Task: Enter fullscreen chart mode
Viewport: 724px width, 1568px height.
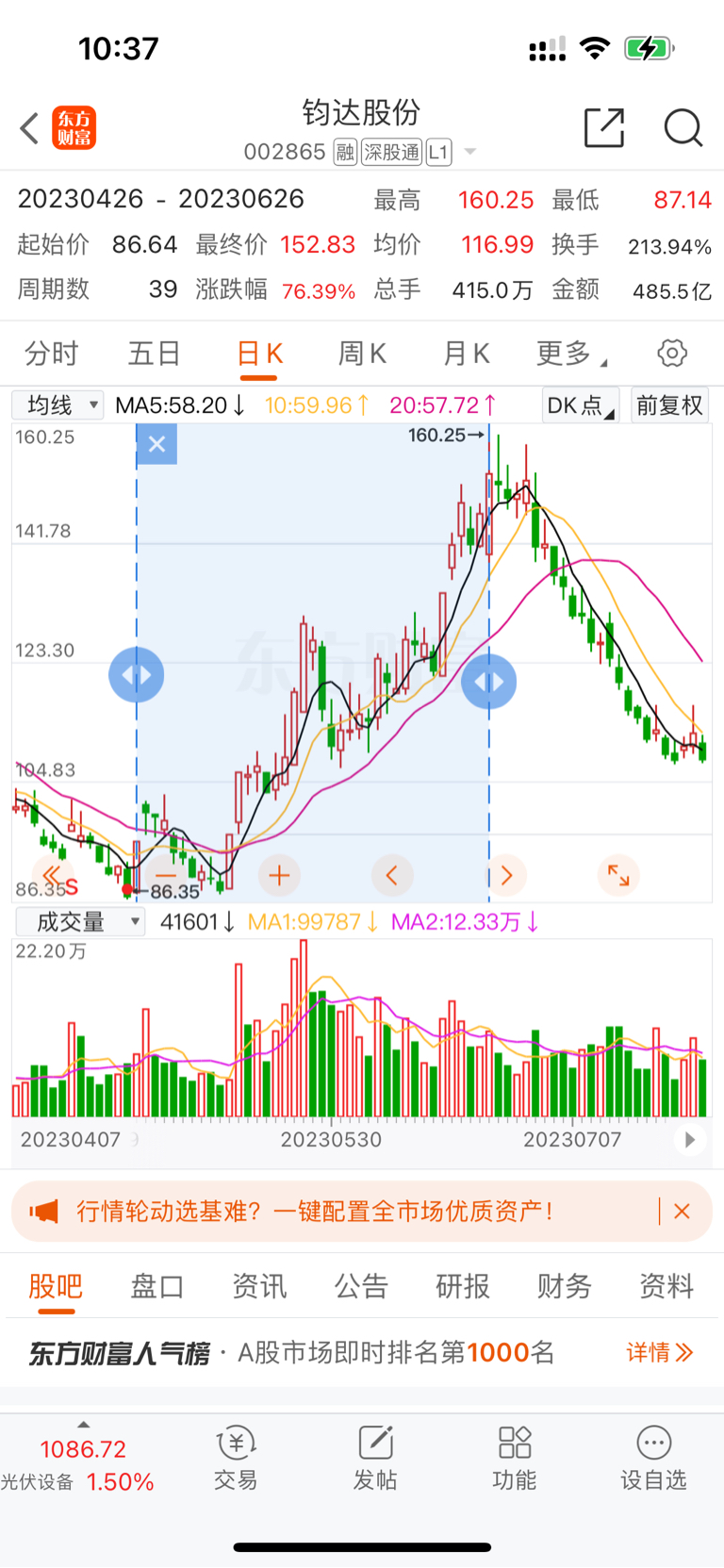Action: 618,875
